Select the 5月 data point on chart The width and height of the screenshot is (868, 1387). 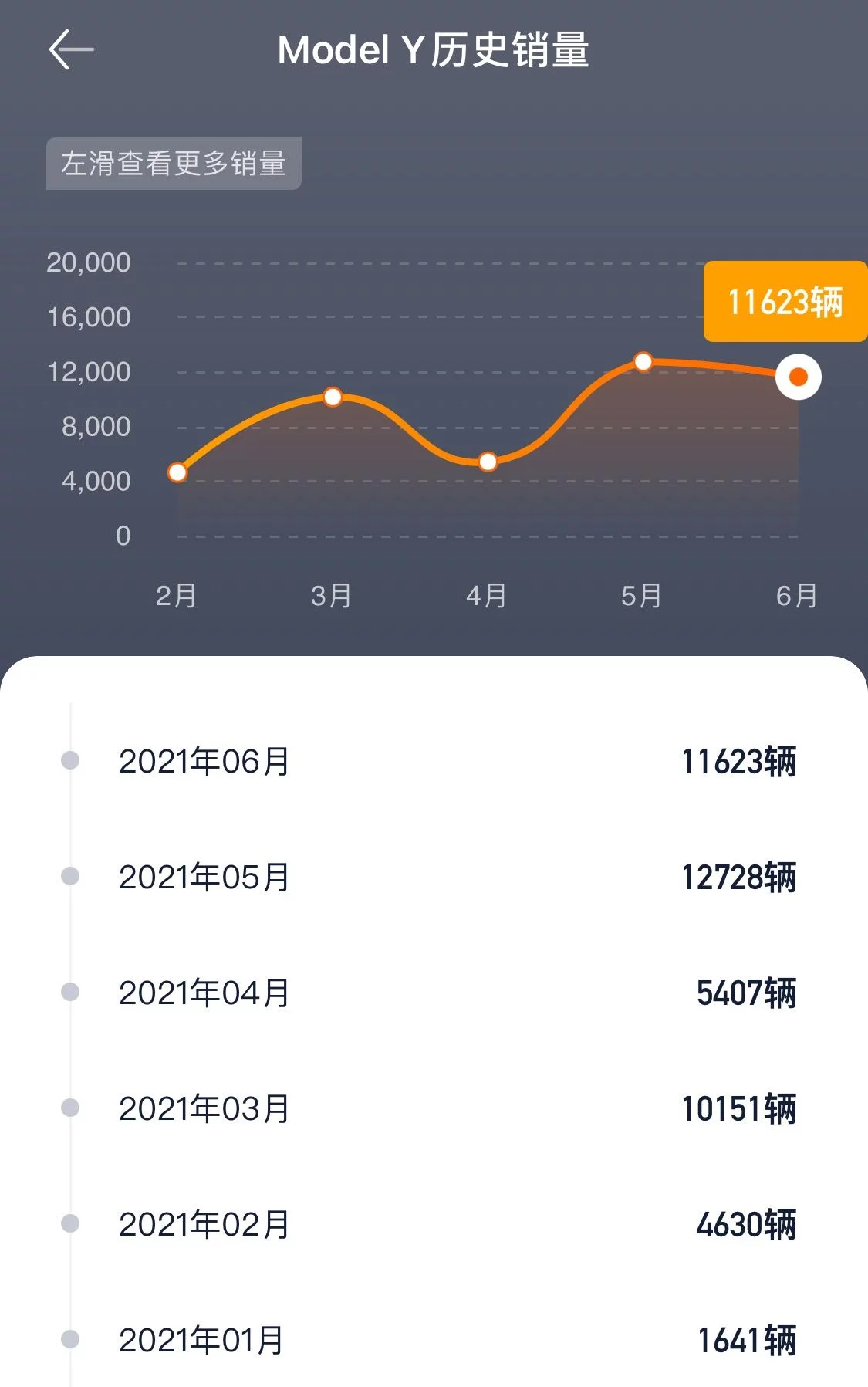[x=643, y=361]
